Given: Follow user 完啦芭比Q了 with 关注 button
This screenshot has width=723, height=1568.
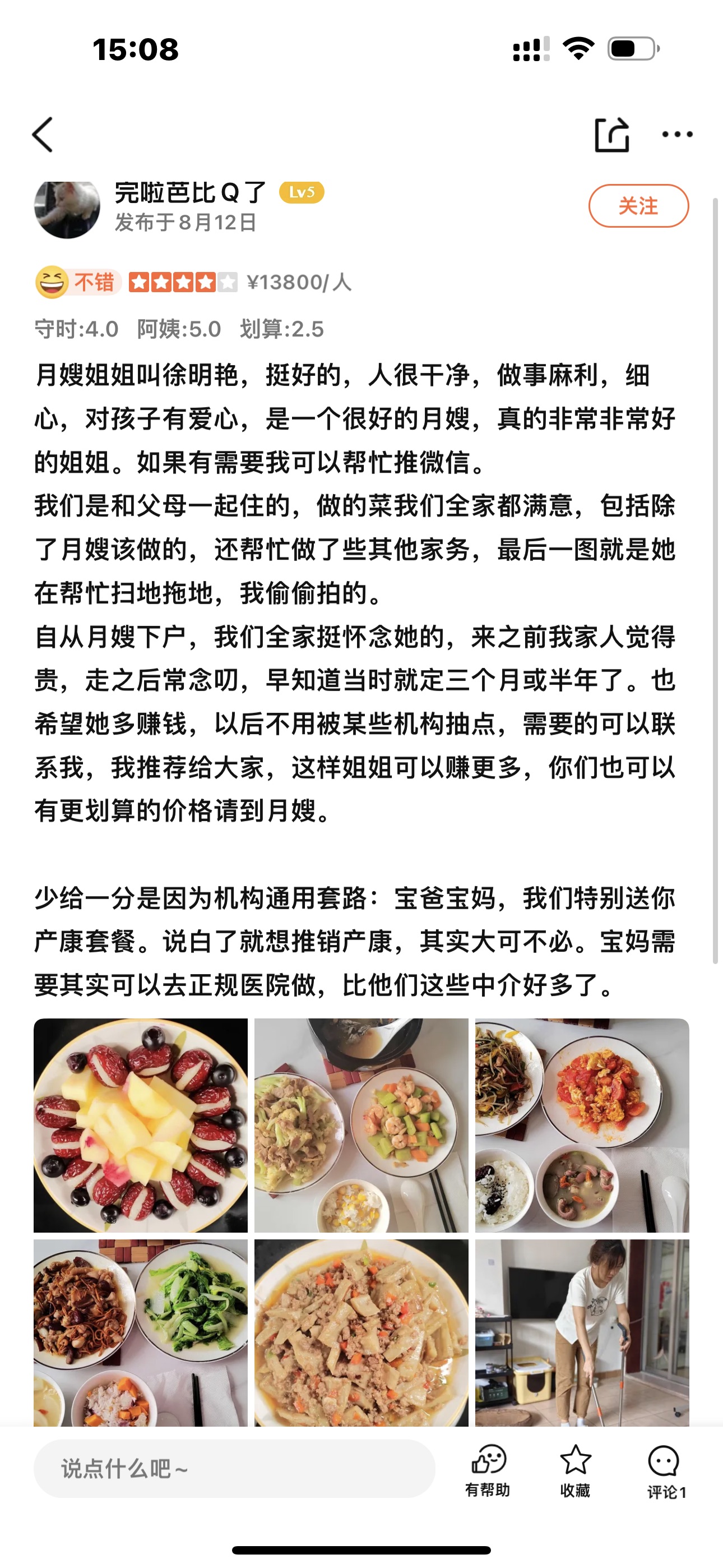Looking at the screenshot, I should pos(638,206).
